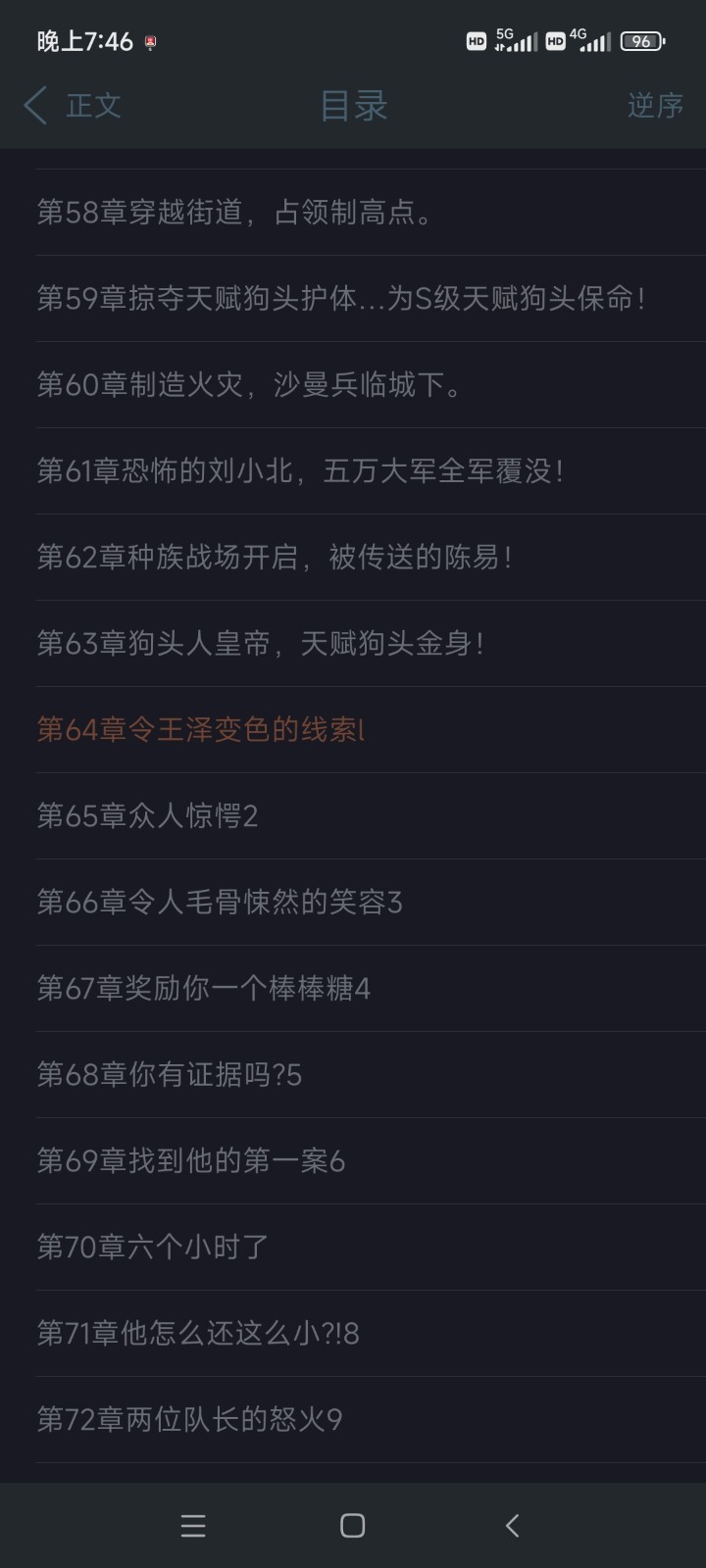
Task: Open chapter 第71章他怎么还这么小?!8
Action: click(x=198, y=1333)
